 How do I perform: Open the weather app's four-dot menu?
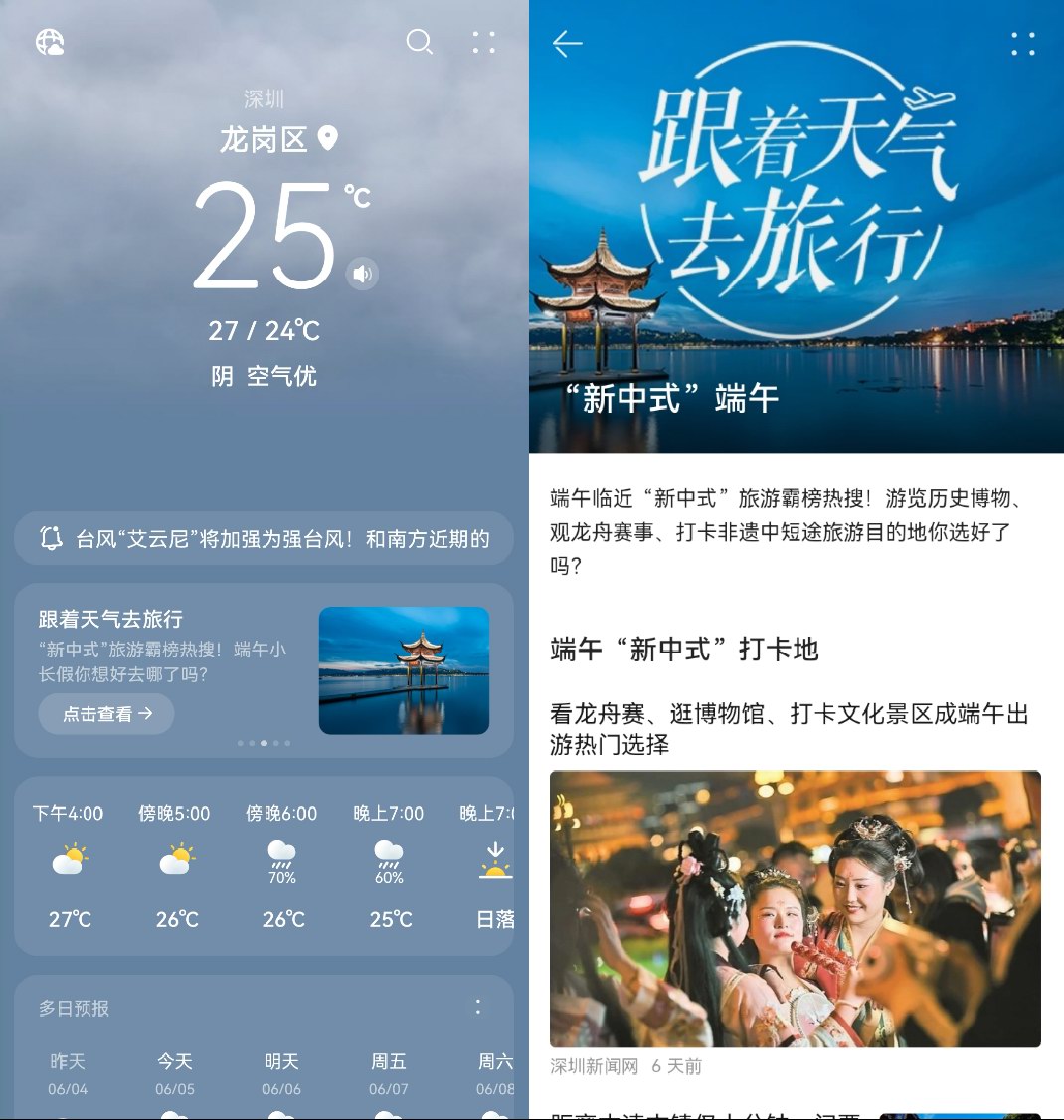click(483, 42)
